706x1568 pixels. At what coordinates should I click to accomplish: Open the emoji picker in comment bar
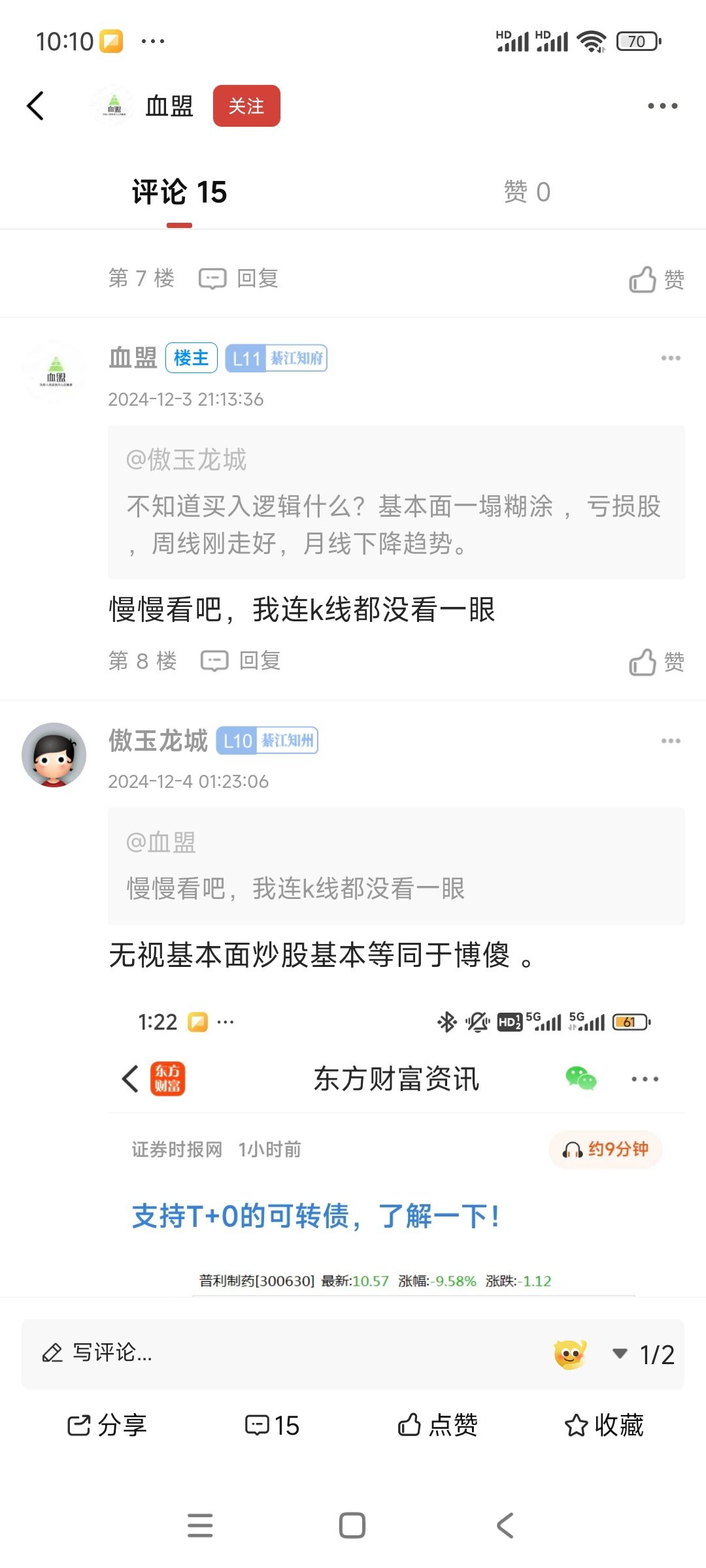tap(570, 1354)
